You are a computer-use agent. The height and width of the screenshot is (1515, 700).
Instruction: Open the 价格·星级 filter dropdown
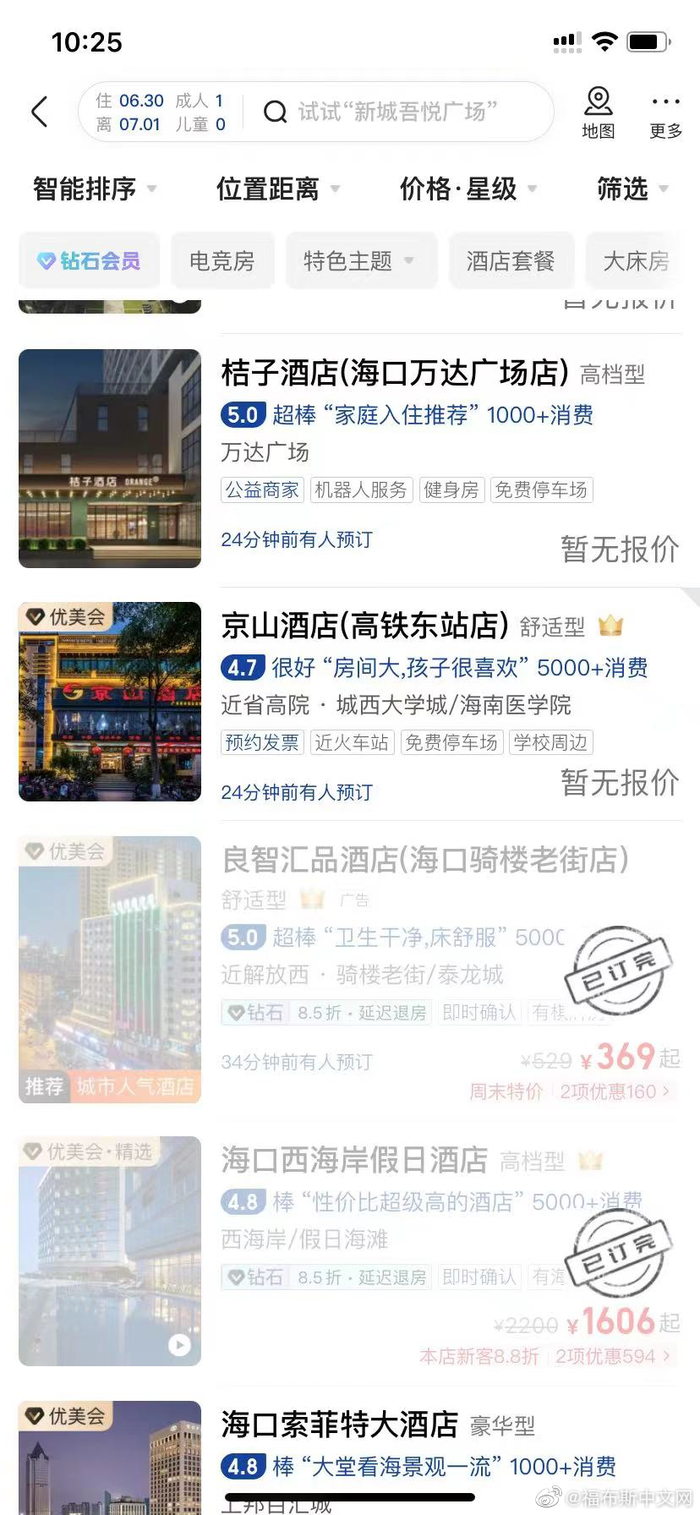(468, 188)
